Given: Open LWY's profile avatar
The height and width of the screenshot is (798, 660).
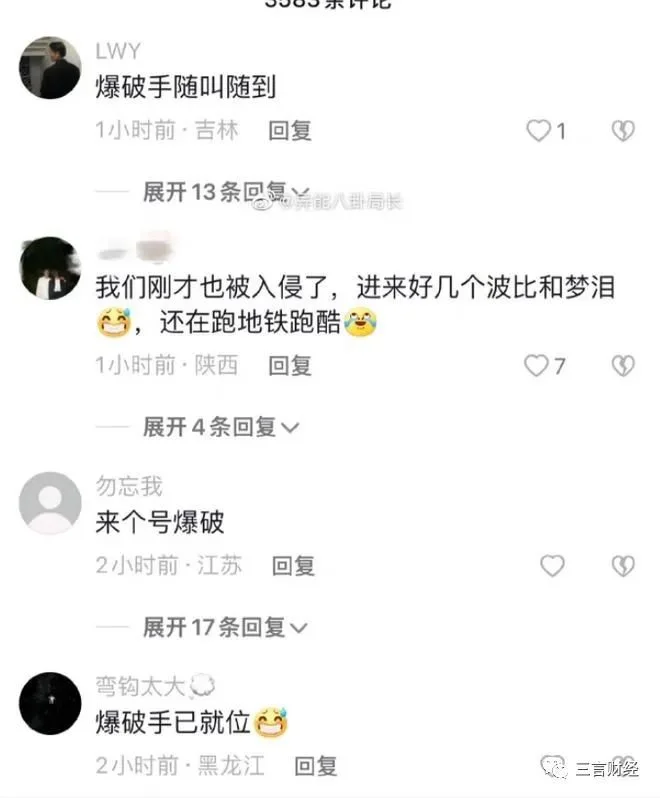Looking at the screenshot, I should pos(50,68).
